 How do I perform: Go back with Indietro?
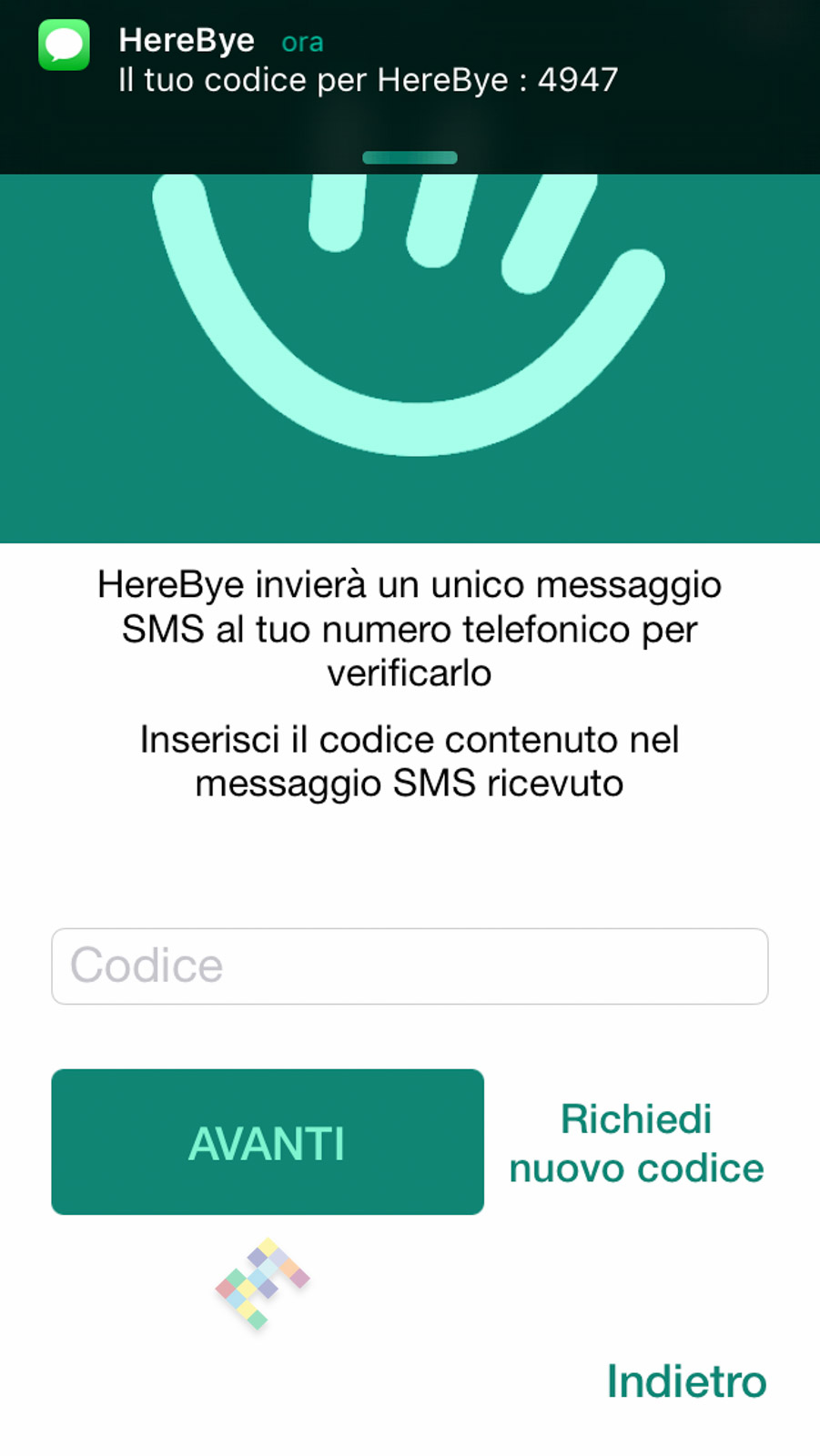[686, 1381]
